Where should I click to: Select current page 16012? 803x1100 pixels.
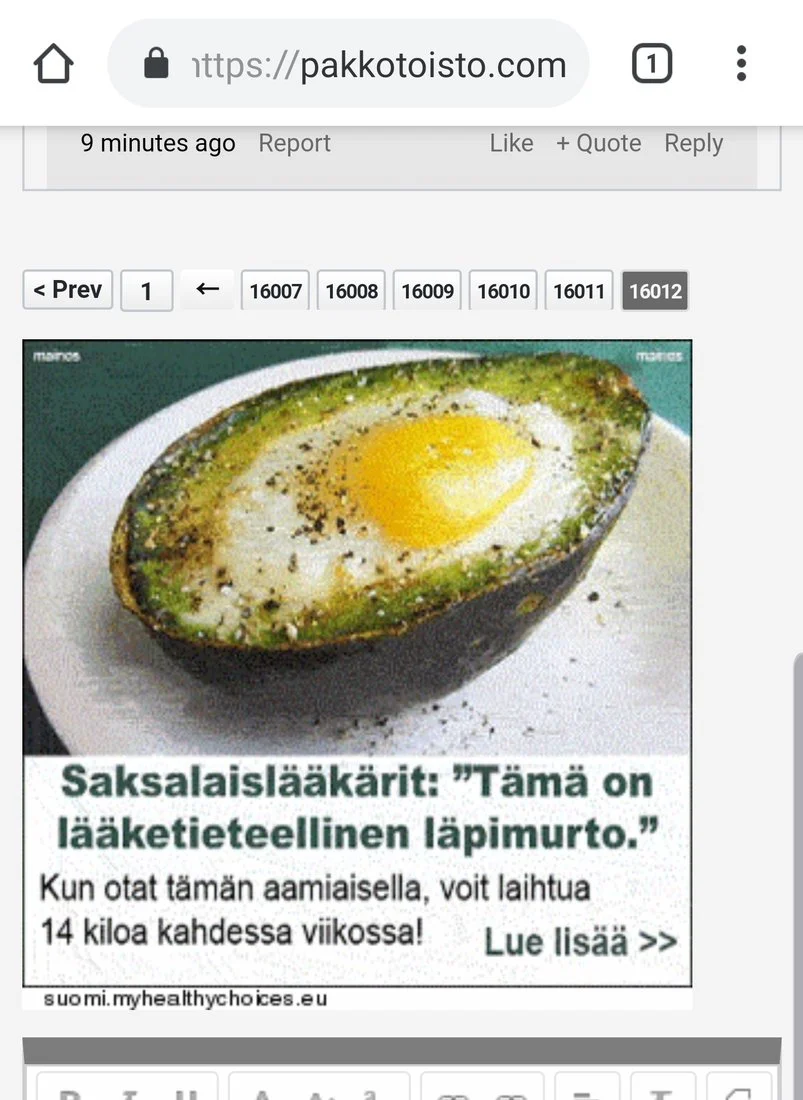click(655, 292)
